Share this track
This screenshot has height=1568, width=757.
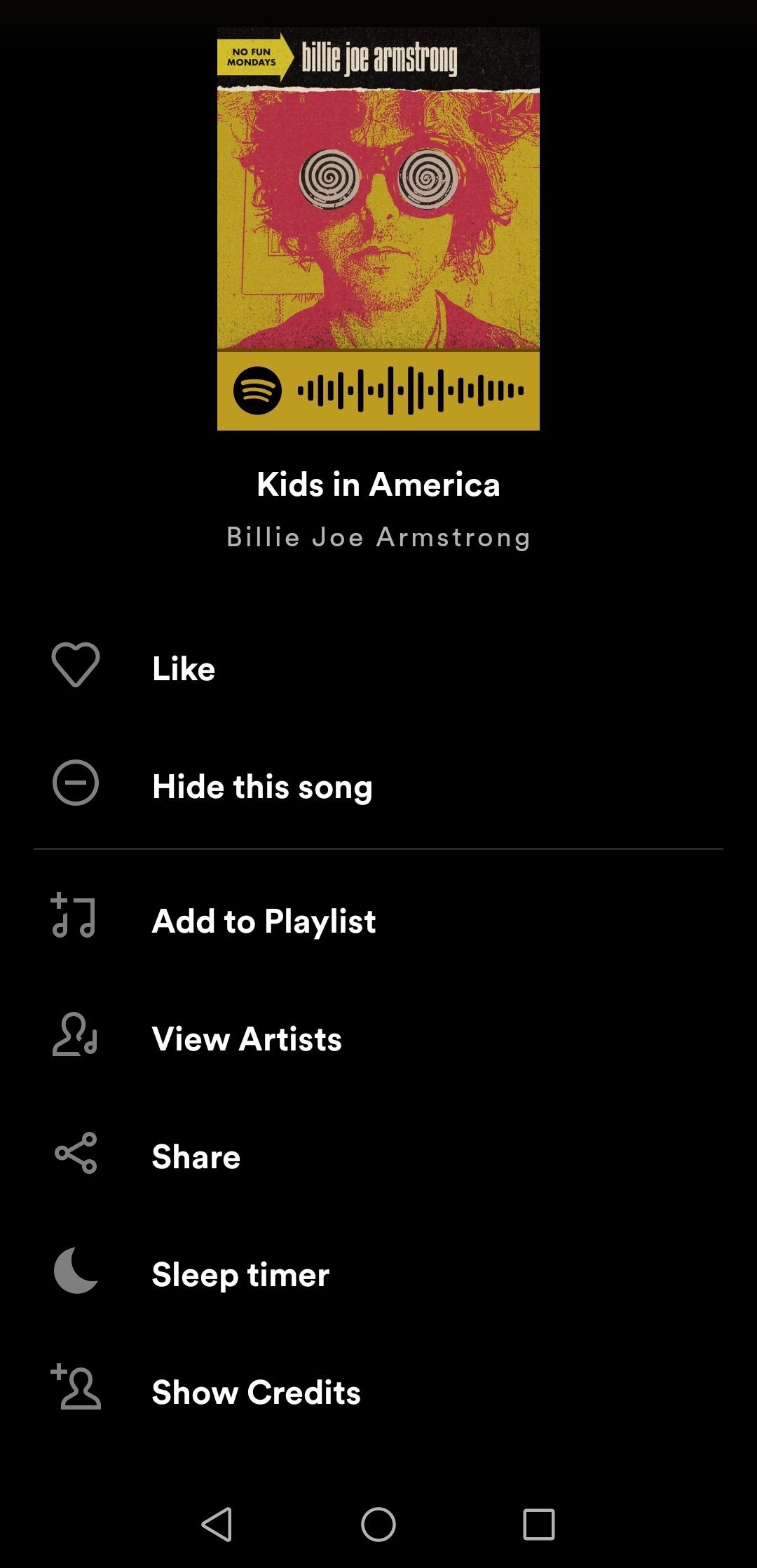click(x=196, y=1156)
